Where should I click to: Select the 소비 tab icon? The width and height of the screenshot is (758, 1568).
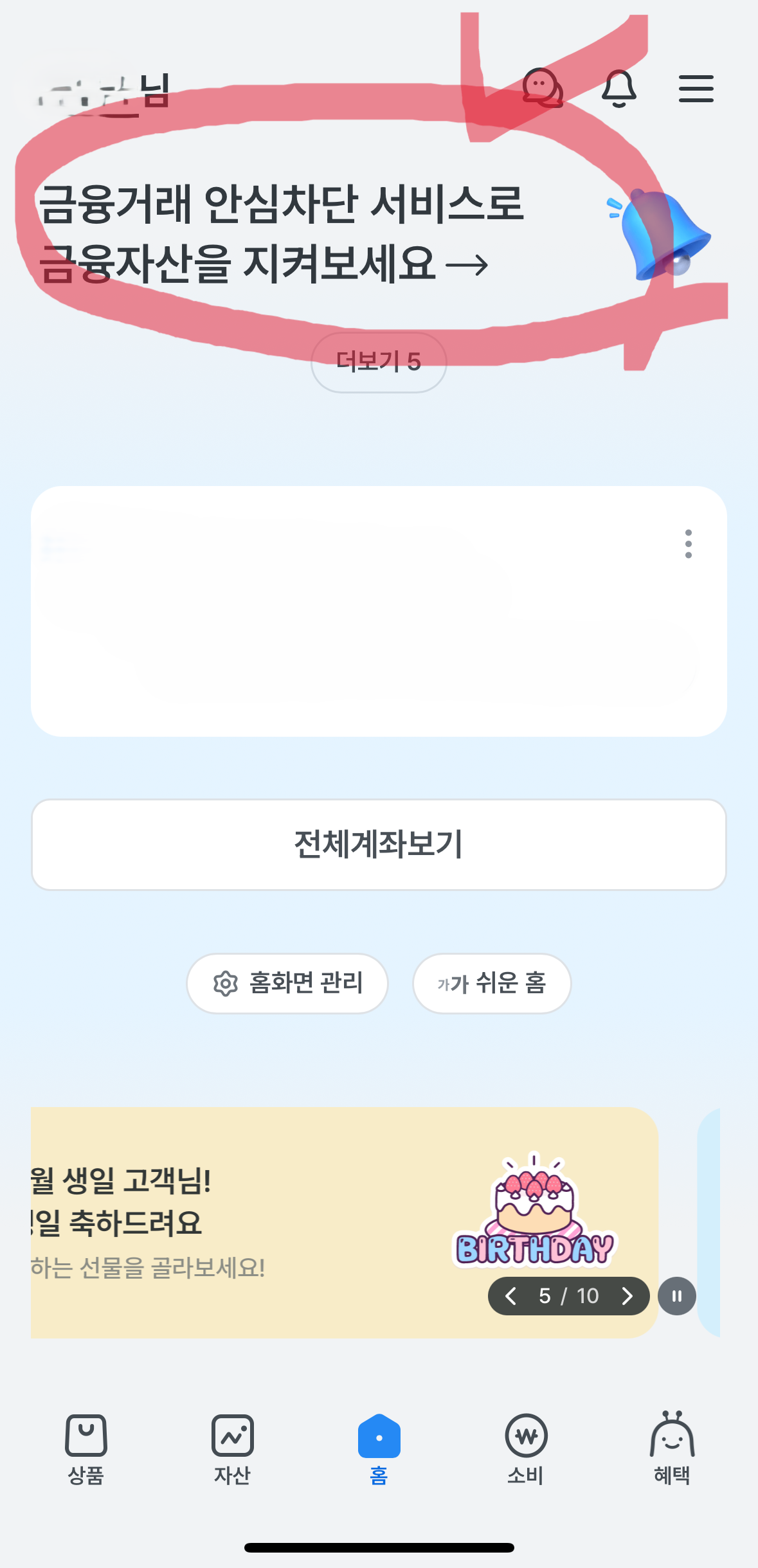tap(525, 1437)
